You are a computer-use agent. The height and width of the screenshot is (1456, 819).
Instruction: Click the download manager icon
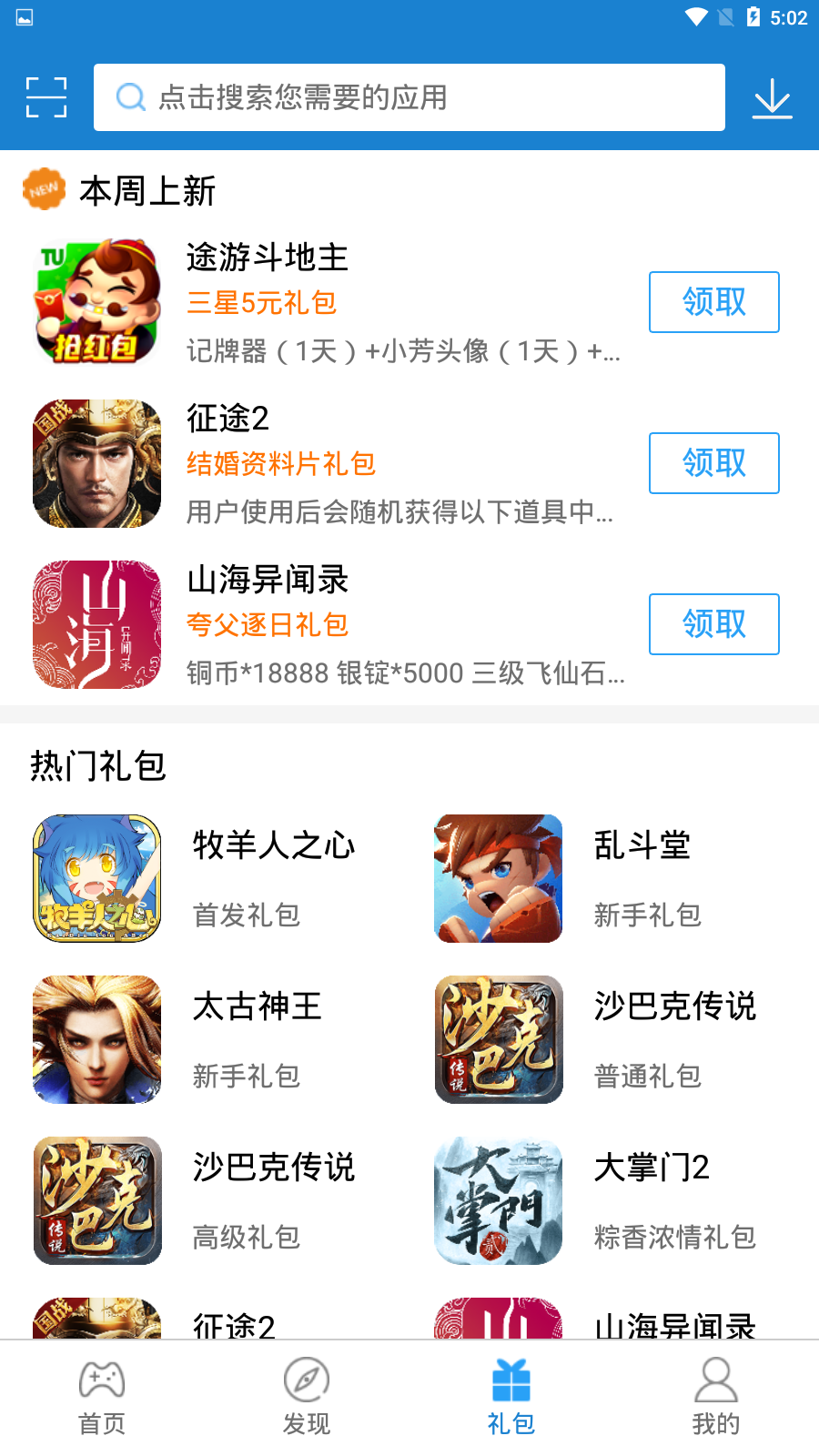tap(773, 96)
